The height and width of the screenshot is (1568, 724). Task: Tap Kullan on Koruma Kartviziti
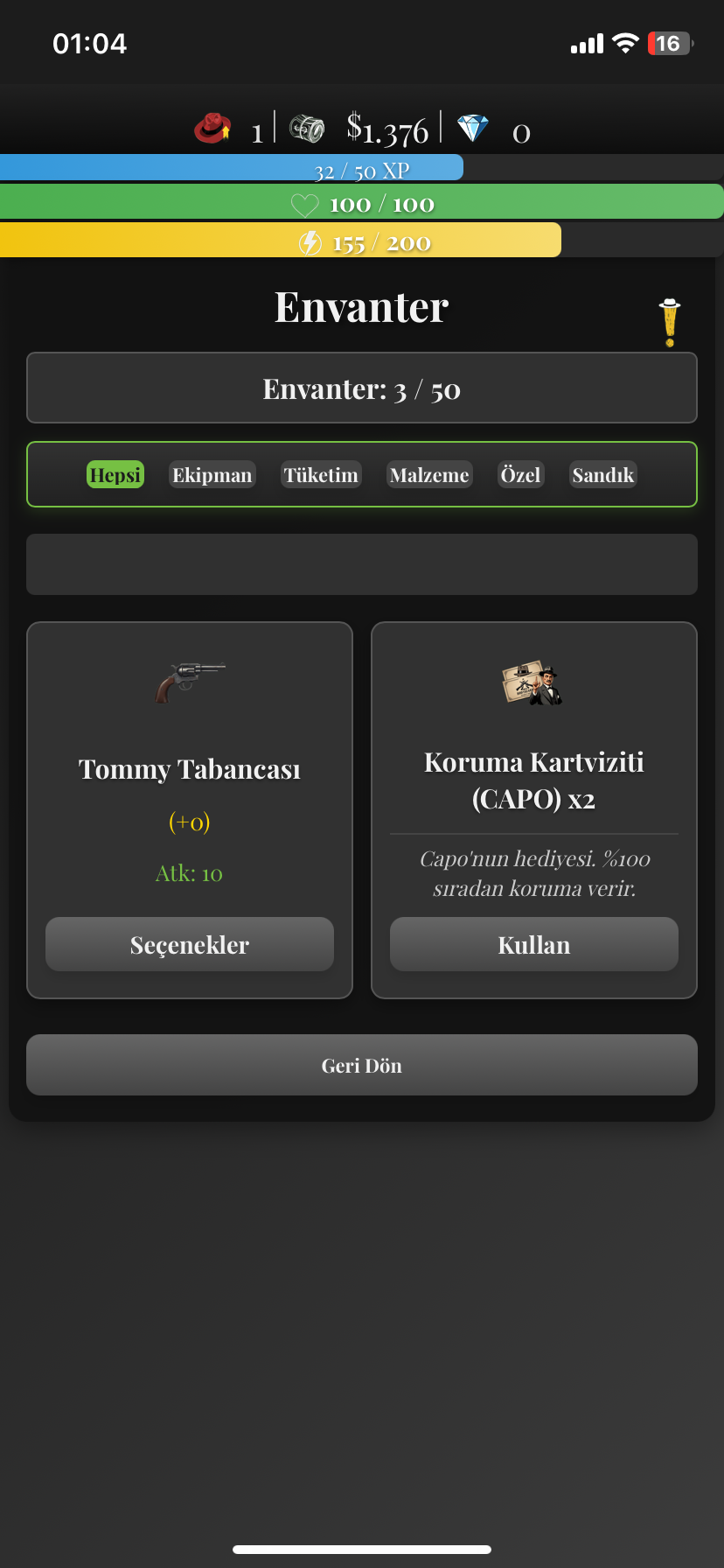(533, 944)
